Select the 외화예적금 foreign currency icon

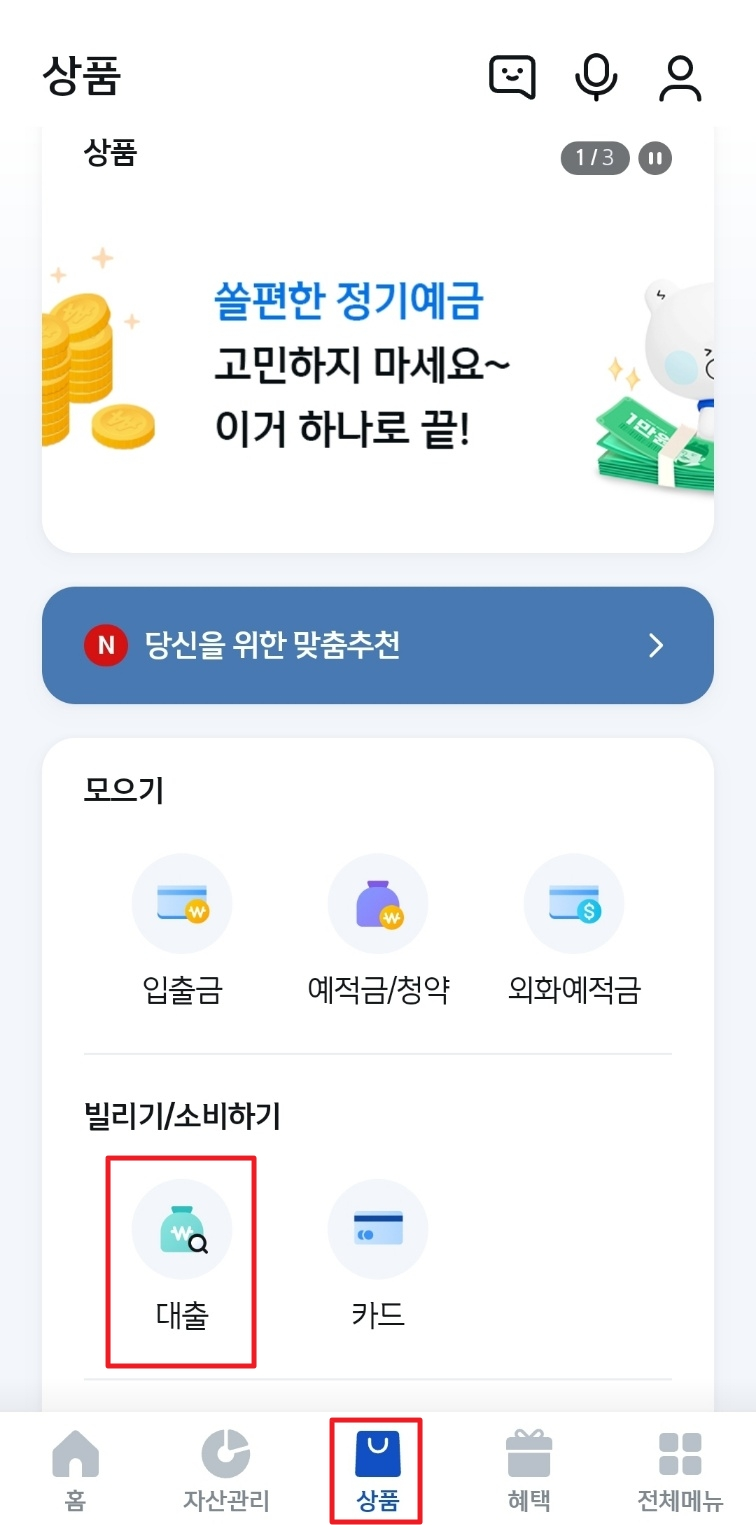[573, 902]
